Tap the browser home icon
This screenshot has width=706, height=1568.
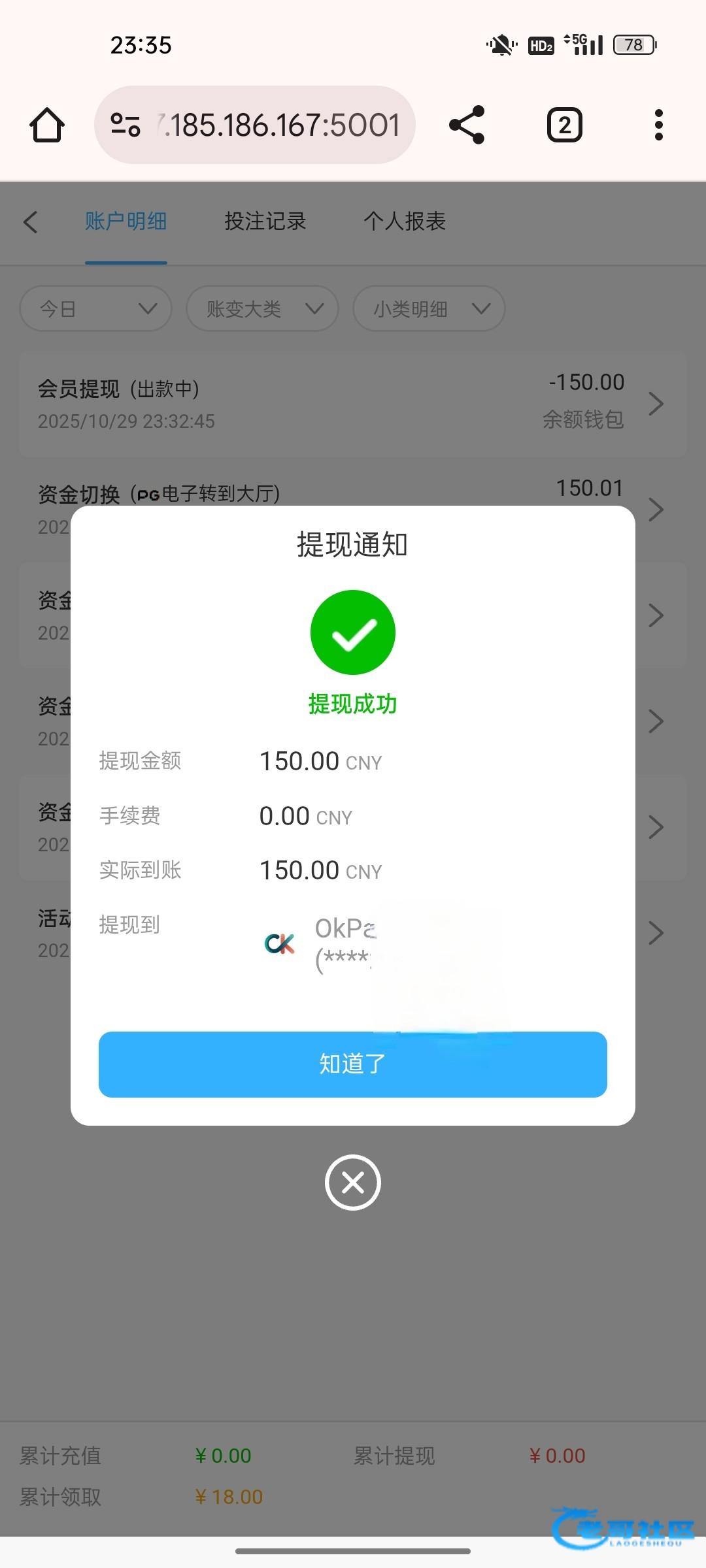click(47, 125)
